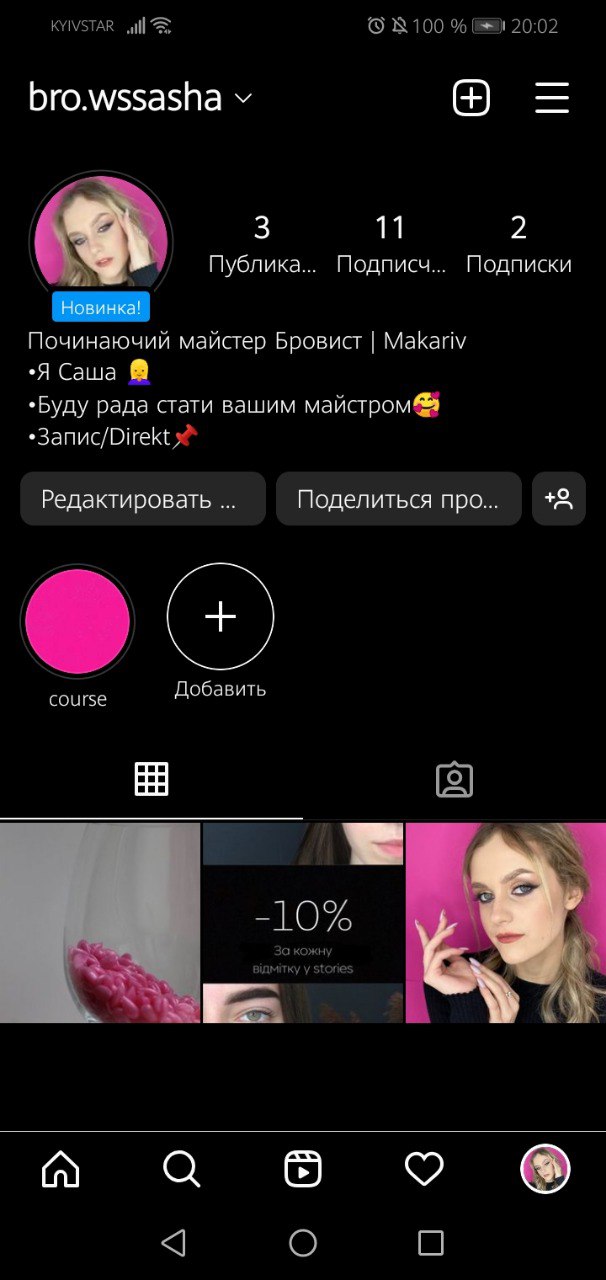Open the -10% discount post
Viewport: 606px width, 1280px height.
point(303,922)
